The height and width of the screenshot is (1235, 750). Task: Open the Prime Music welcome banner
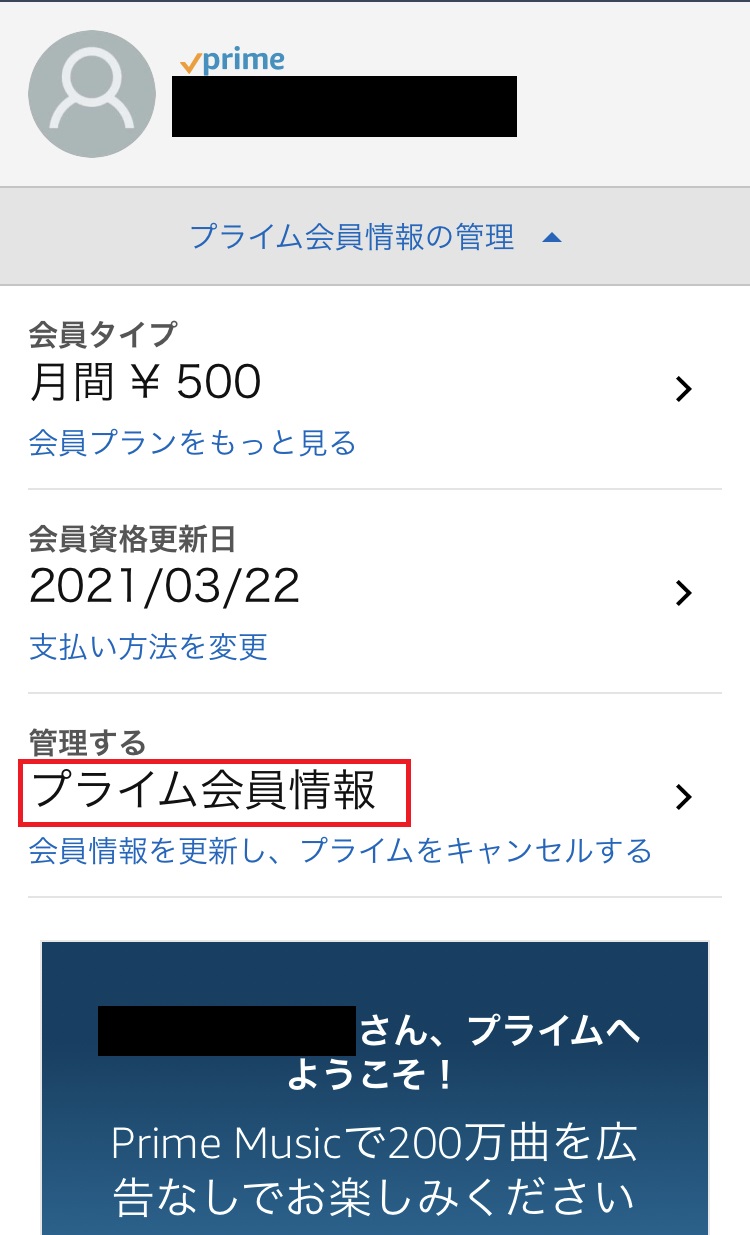[x=375, y=1087]
